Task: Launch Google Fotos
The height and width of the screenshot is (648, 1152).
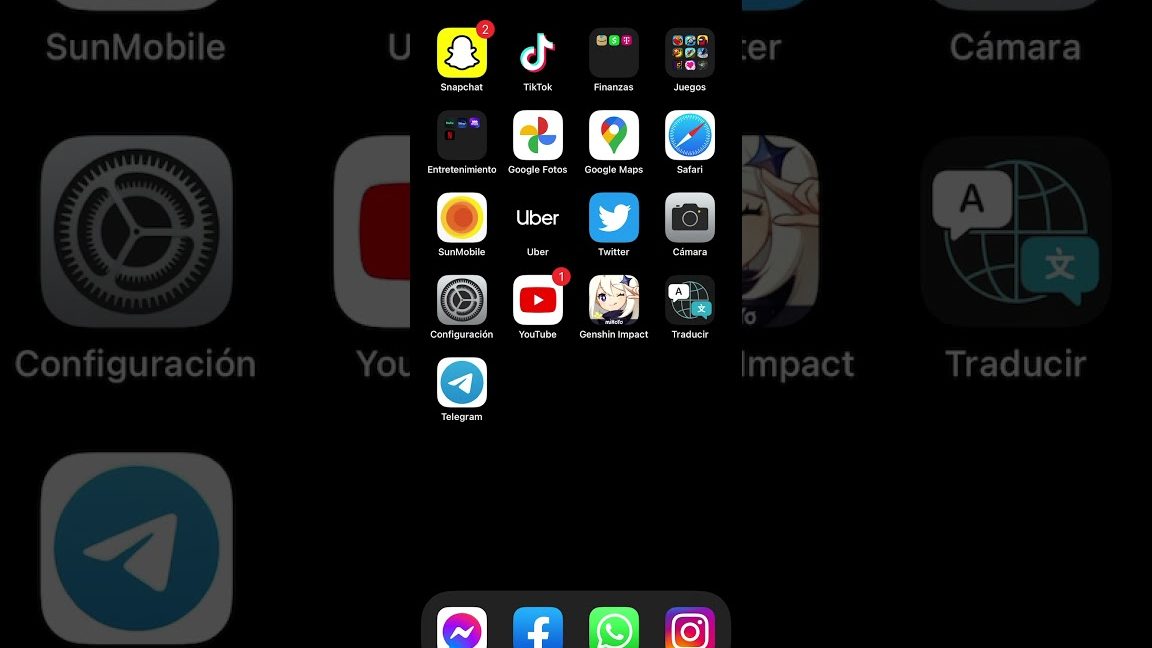Action: [538, 135]
